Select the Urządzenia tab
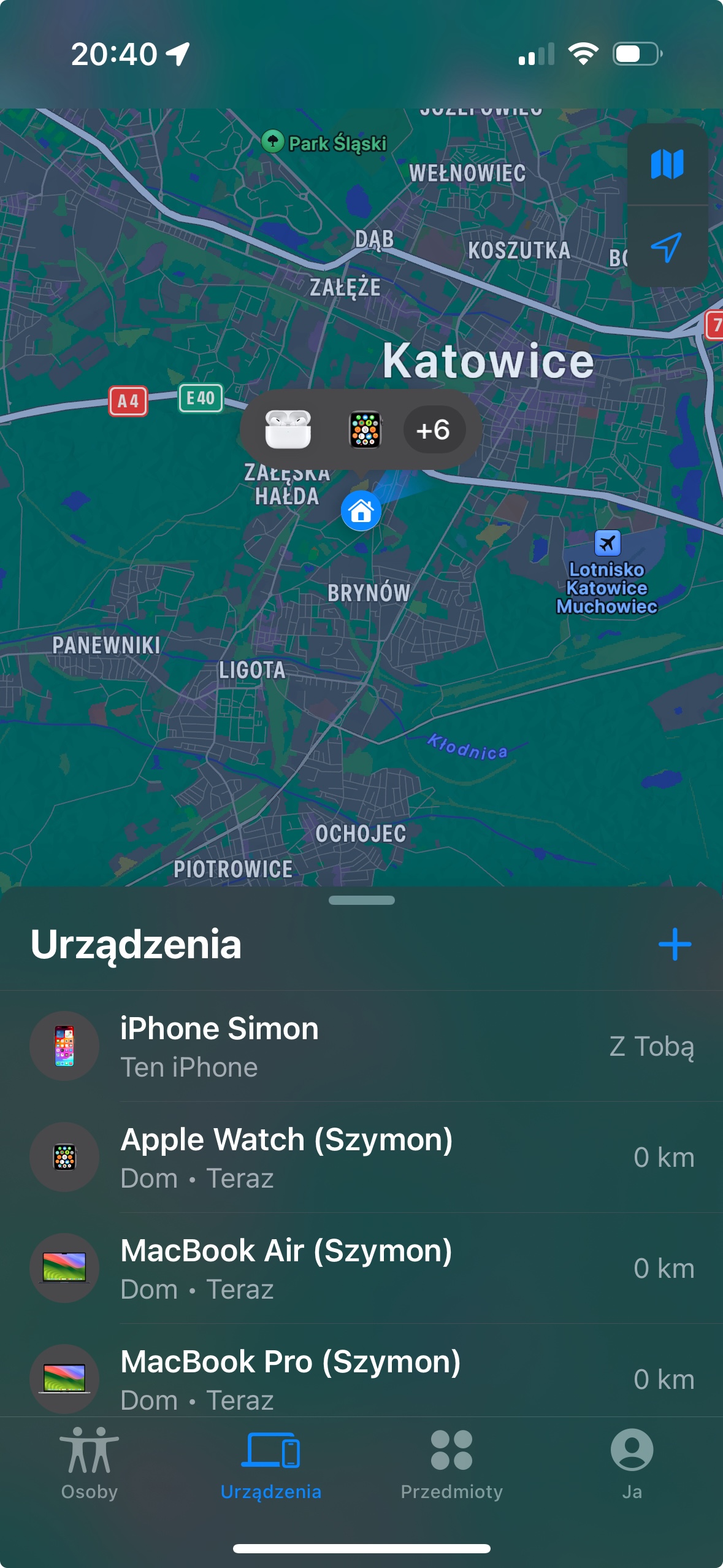 tap(270, 1463)
